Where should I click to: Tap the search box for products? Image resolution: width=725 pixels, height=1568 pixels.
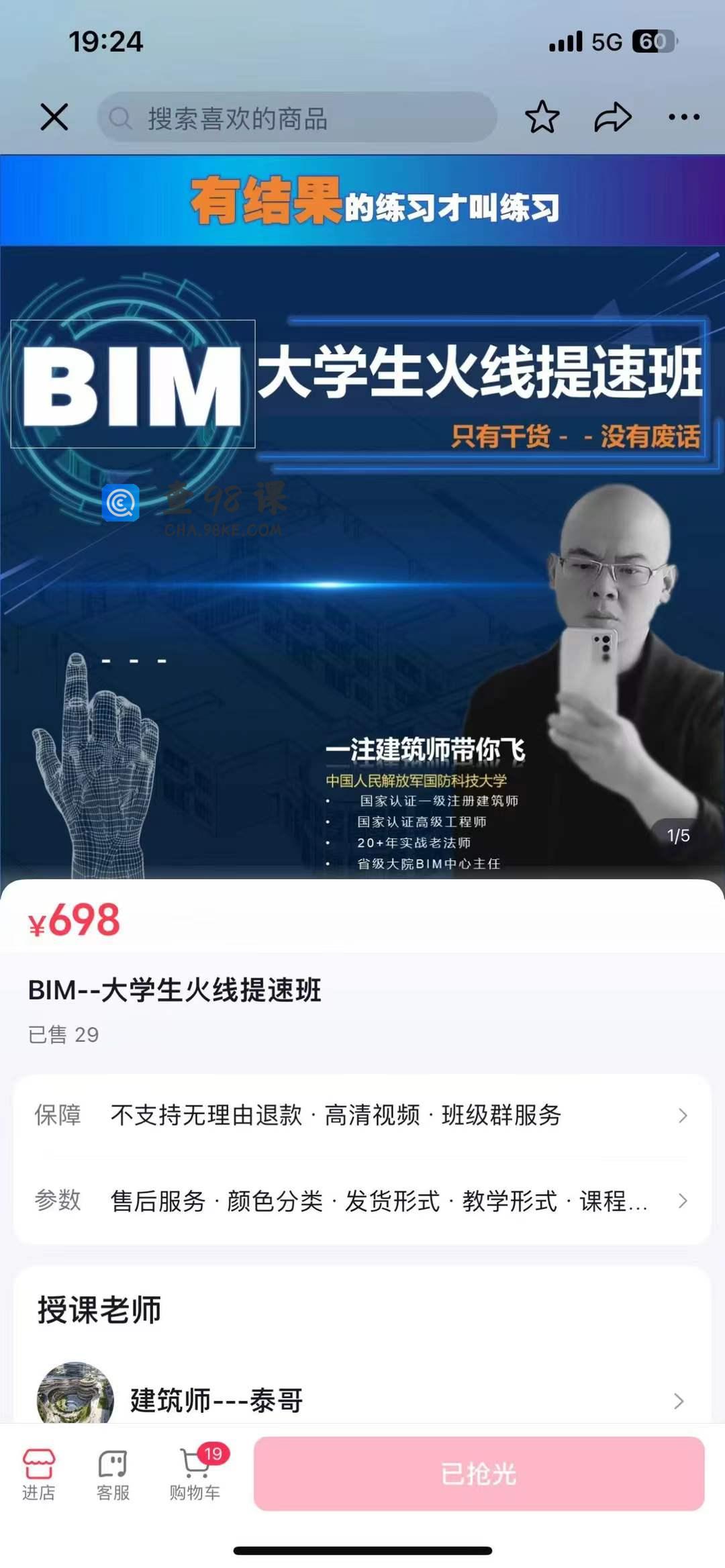(x=299, y=117)
